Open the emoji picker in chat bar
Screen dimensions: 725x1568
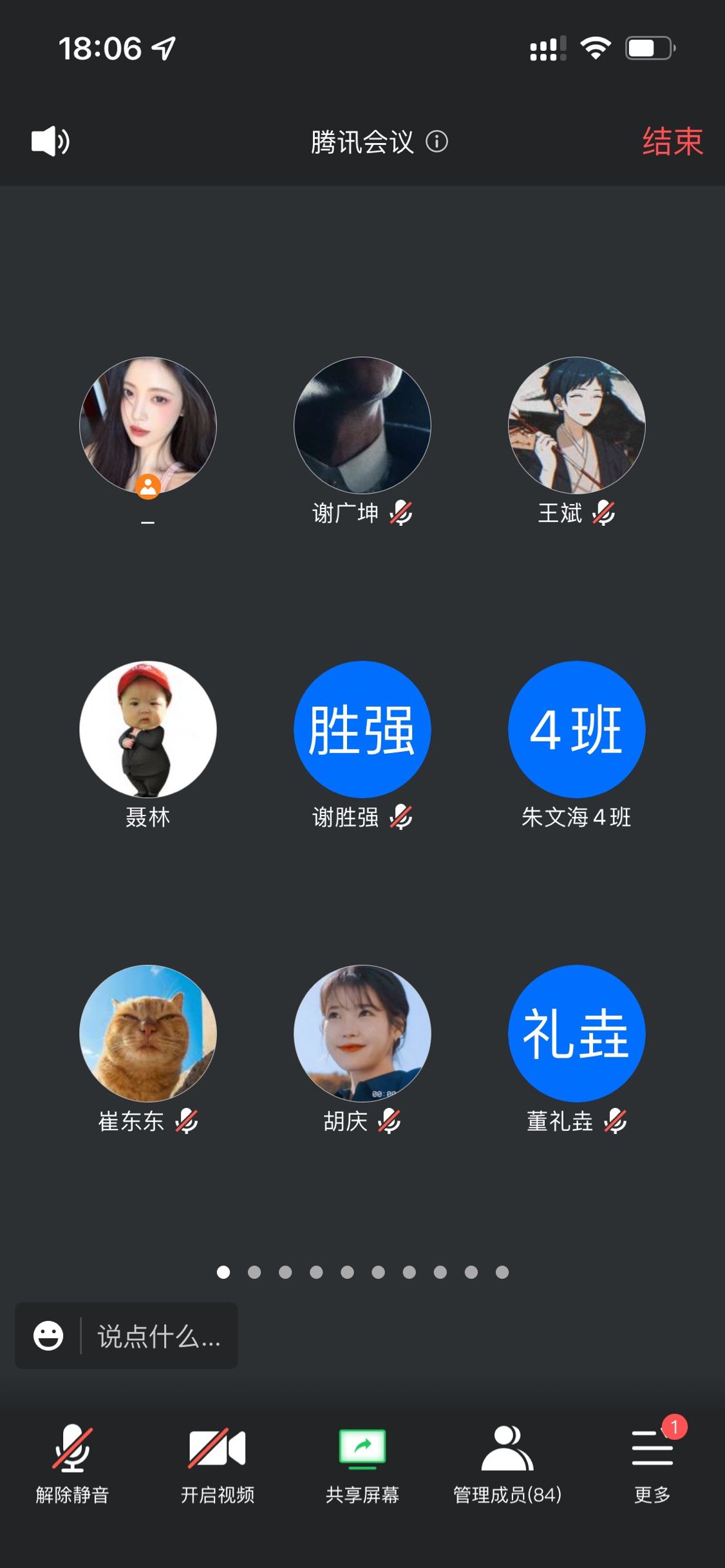click(48, 1336)
